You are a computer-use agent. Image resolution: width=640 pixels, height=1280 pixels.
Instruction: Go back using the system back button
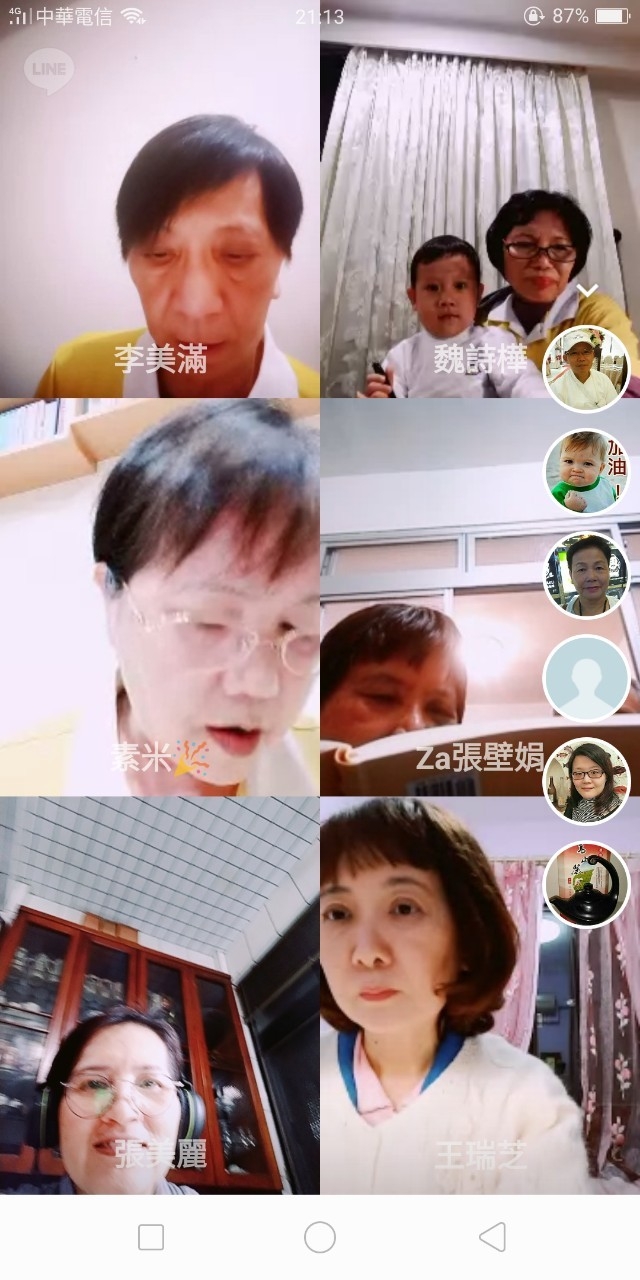492,1237
